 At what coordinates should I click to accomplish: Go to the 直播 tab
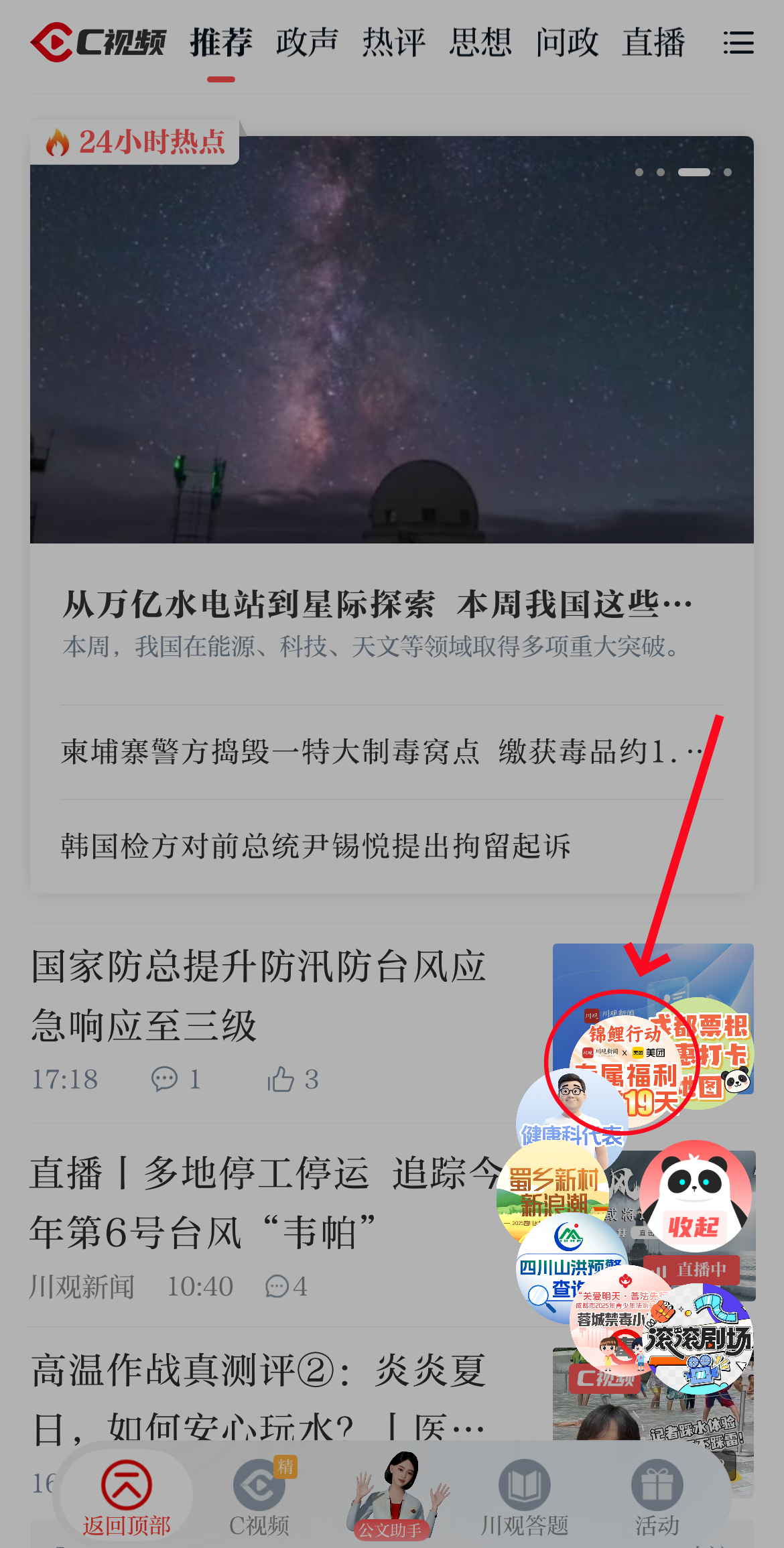pos(653,43)
